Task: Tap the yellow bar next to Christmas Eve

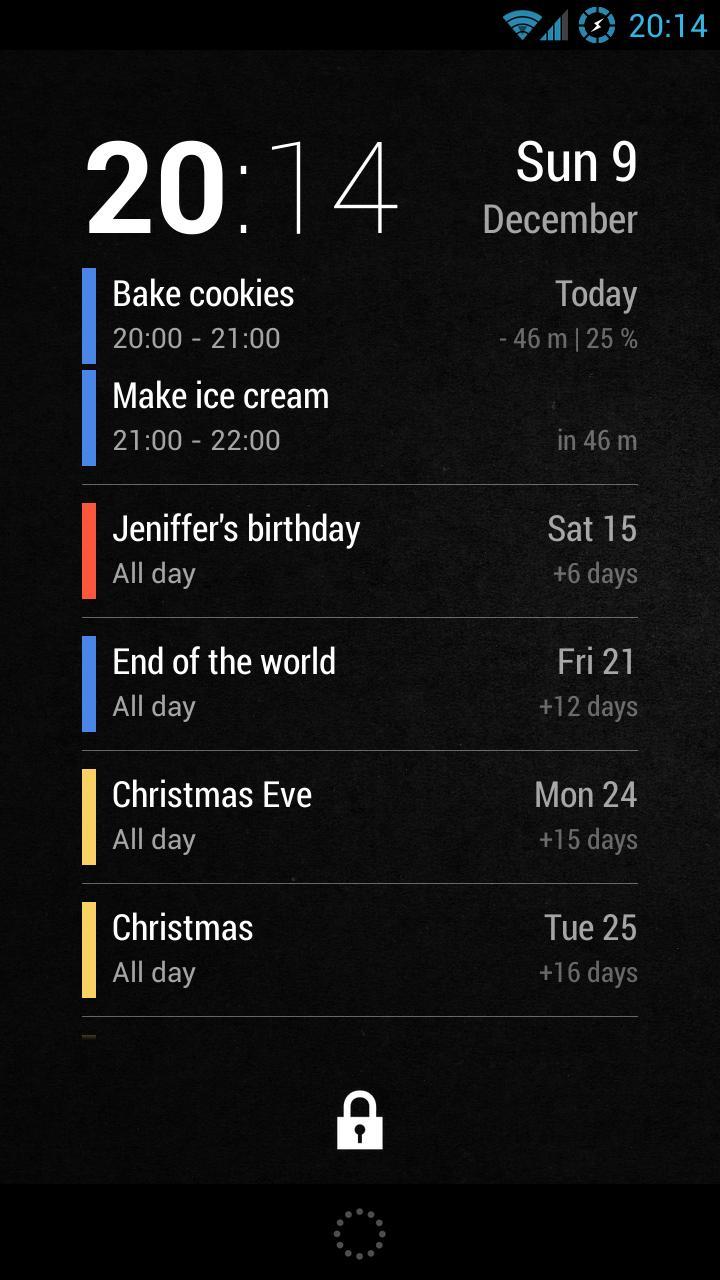Action: point(88,815)
